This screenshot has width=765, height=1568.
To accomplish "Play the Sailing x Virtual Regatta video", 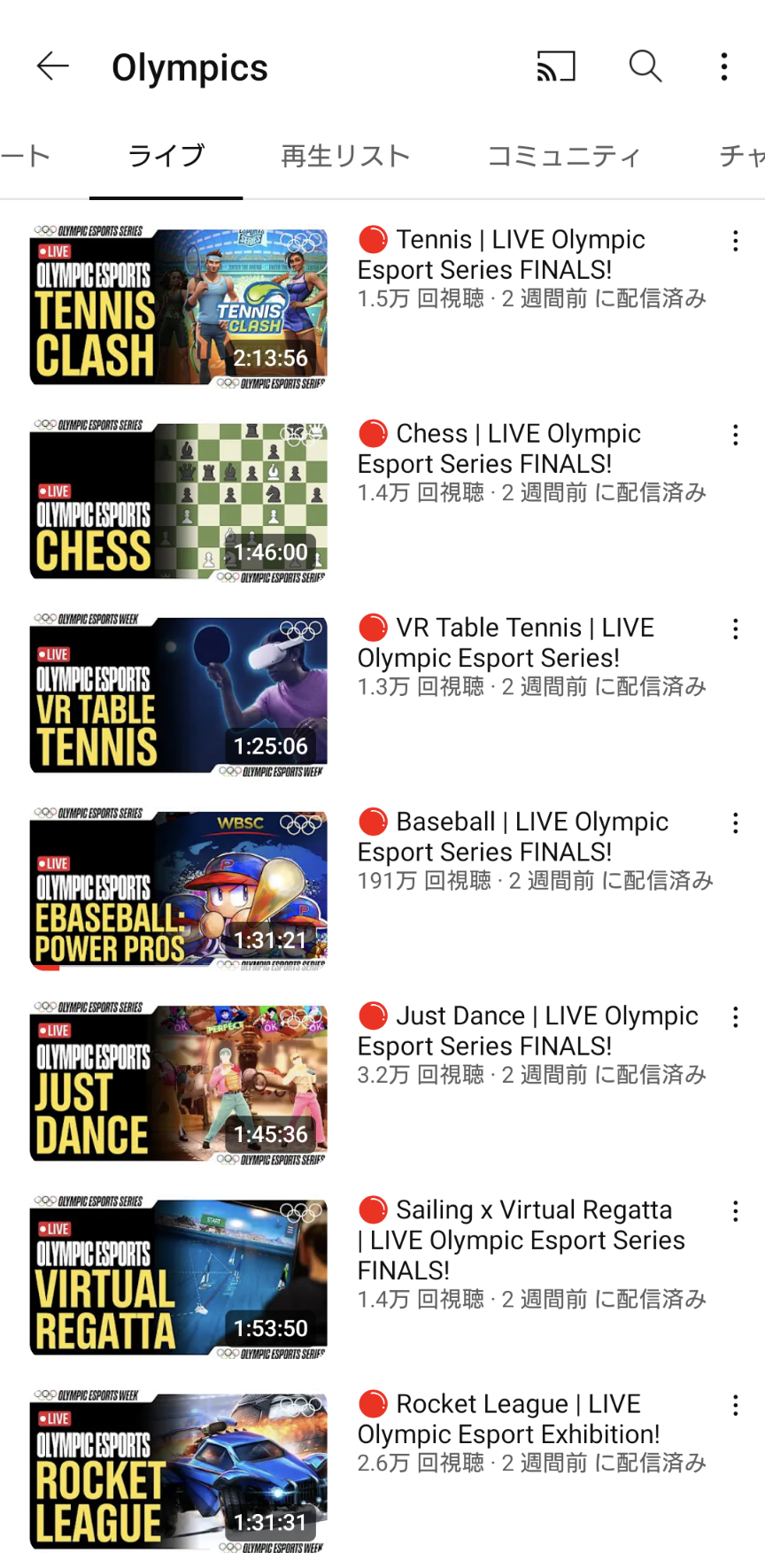I will 179,1277.
